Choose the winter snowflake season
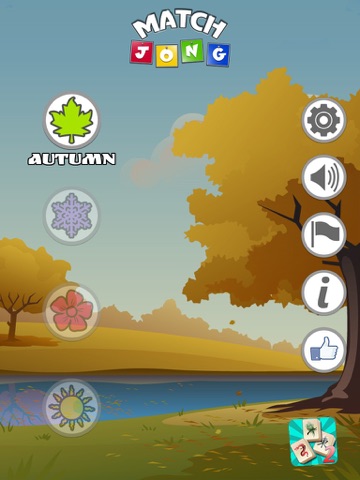360x480 pixels. tap(71, 216)
